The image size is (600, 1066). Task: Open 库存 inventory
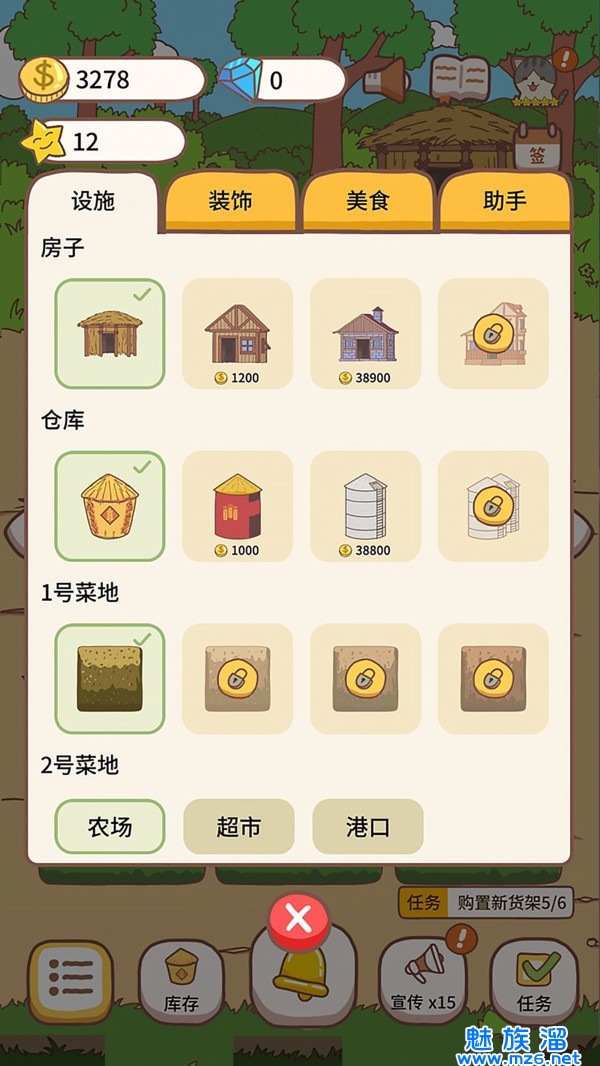click(181, 982)
